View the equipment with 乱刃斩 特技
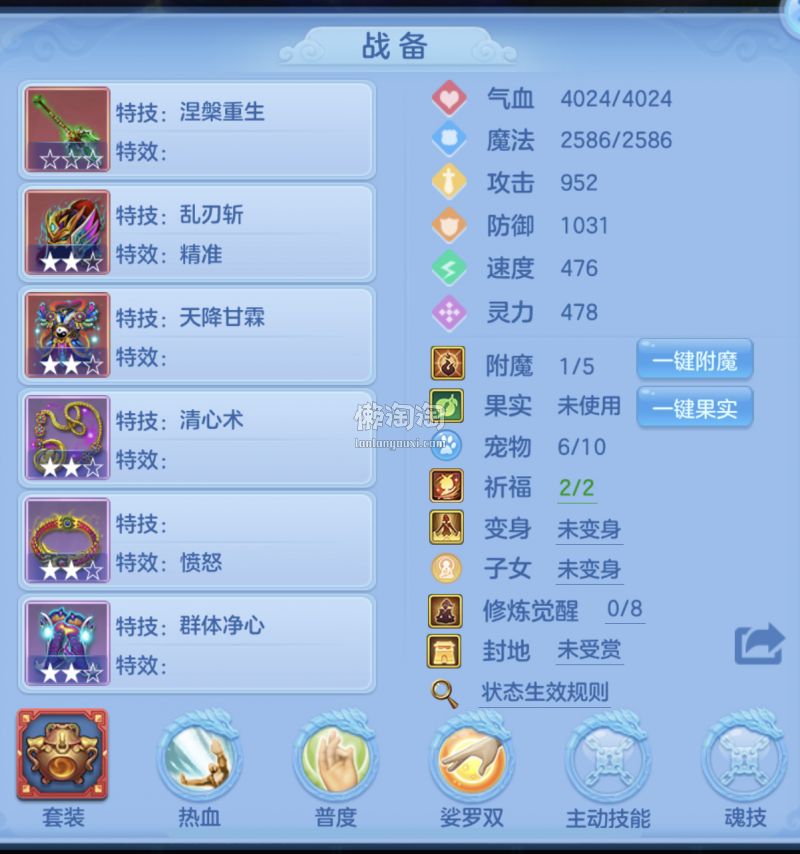This screenshot has height=854, width=800. tap(196, 234)
